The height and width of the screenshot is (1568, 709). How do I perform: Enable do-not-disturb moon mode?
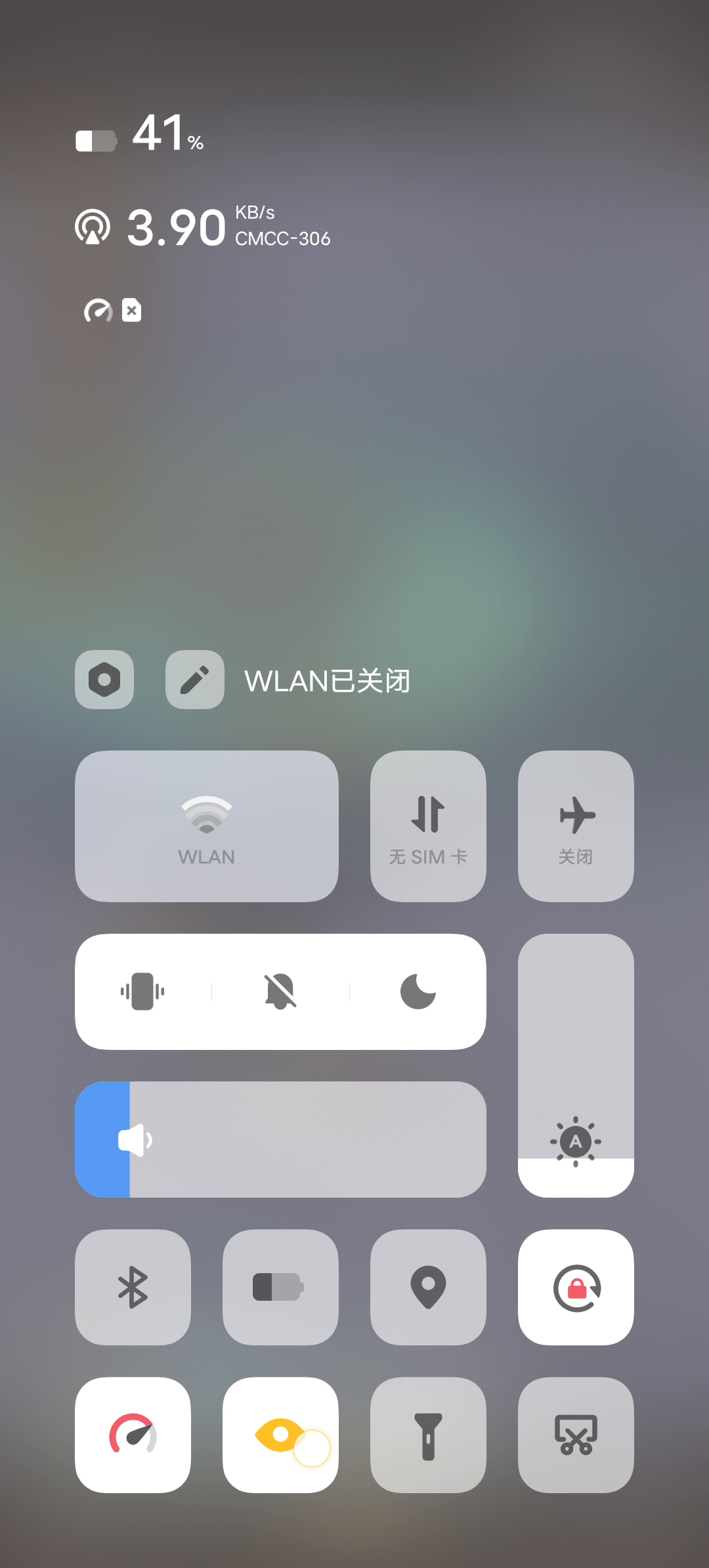coord(418,991)
